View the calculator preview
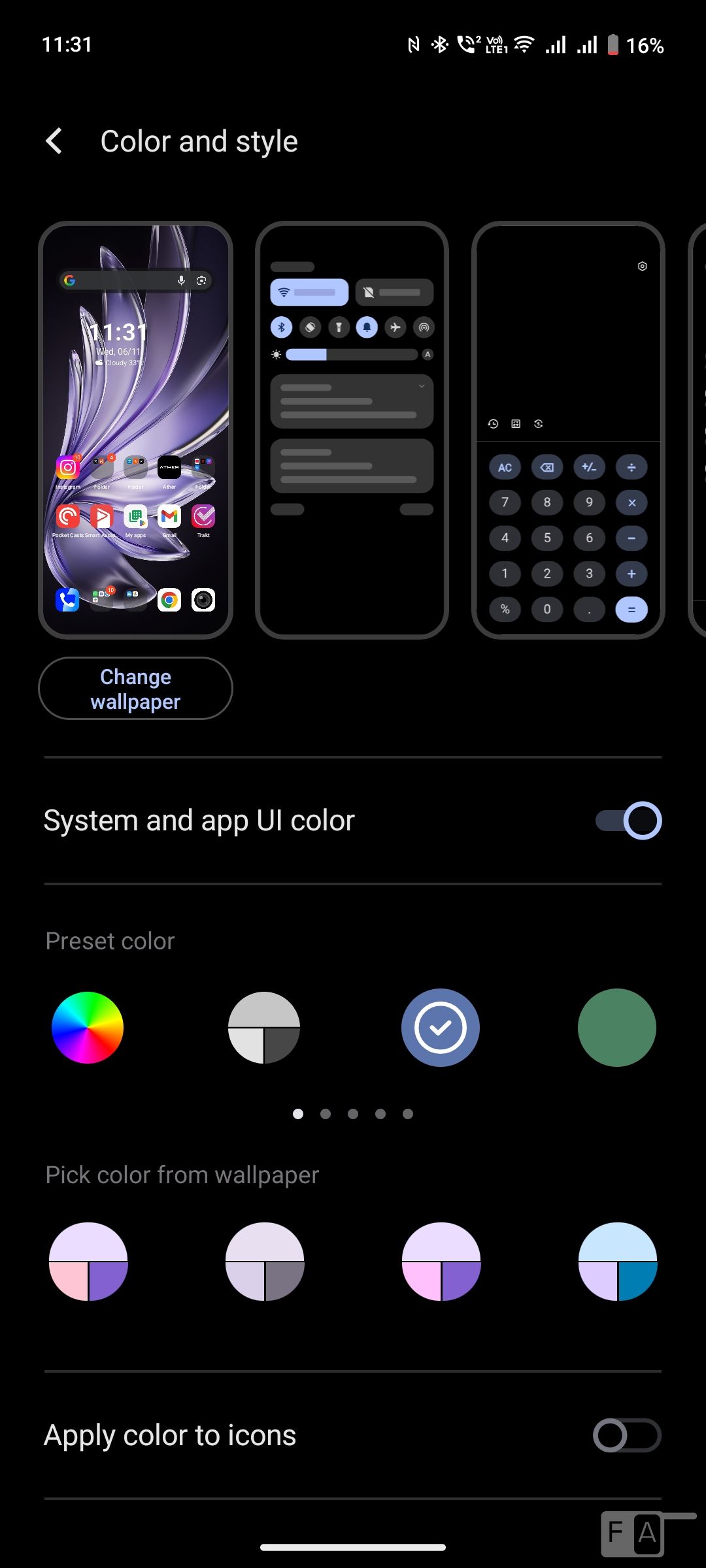The image size is (706, 1568). (568, 430)
